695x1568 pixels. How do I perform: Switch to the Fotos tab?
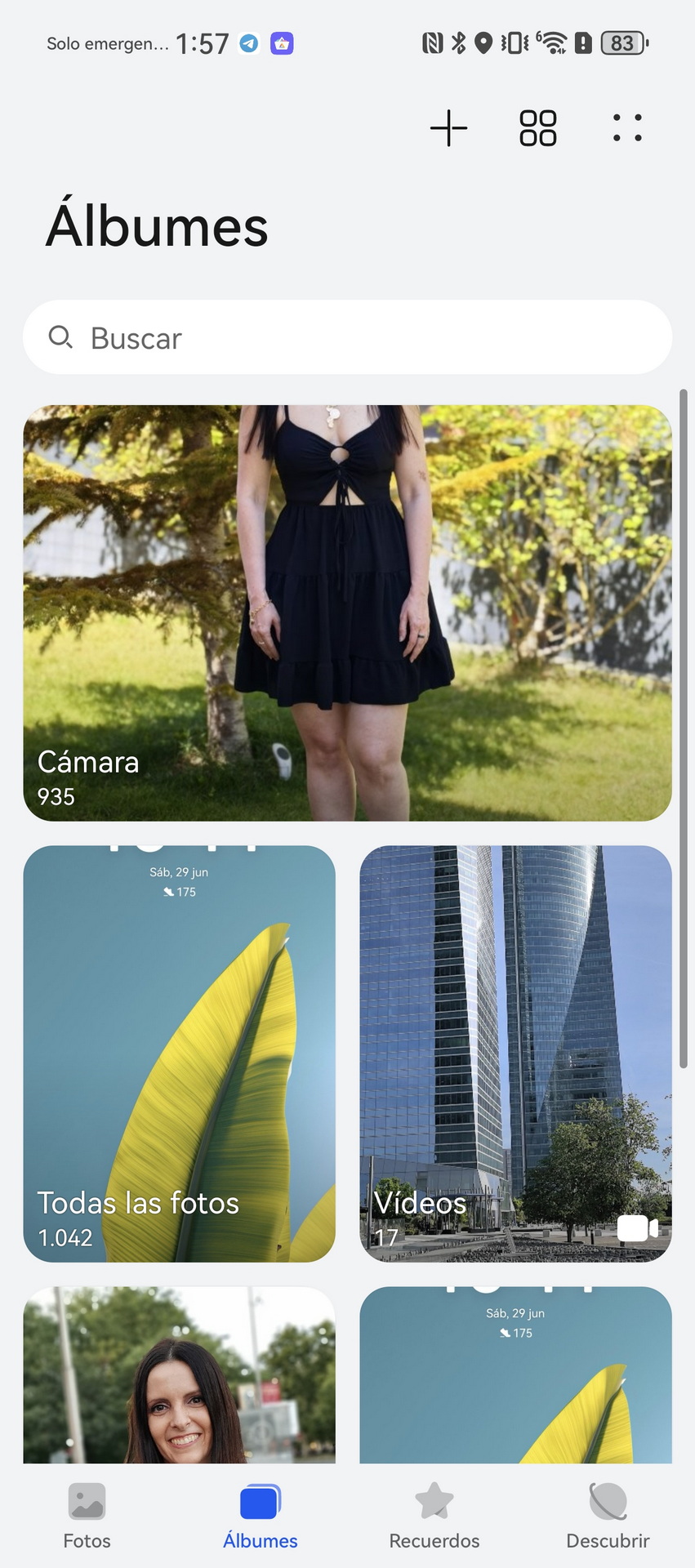(x=87, y=1517)
